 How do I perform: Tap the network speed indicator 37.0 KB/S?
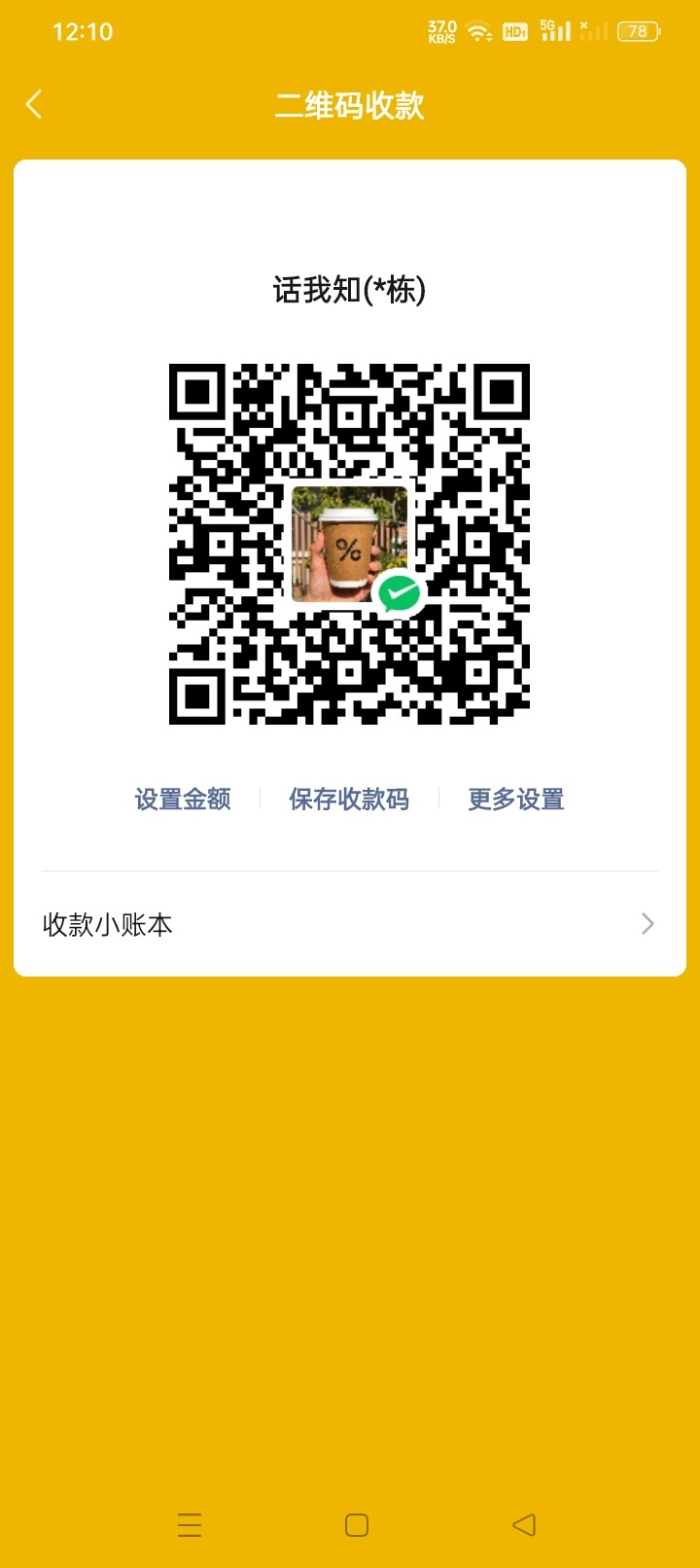coord(440,30)
